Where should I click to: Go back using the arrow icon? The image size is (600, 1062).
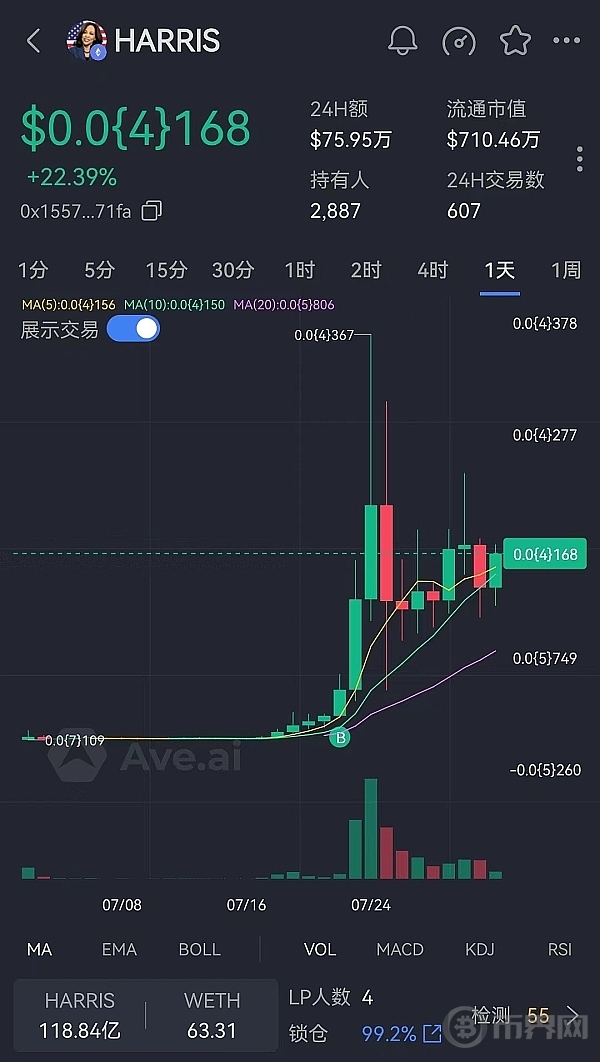[34, 41]
